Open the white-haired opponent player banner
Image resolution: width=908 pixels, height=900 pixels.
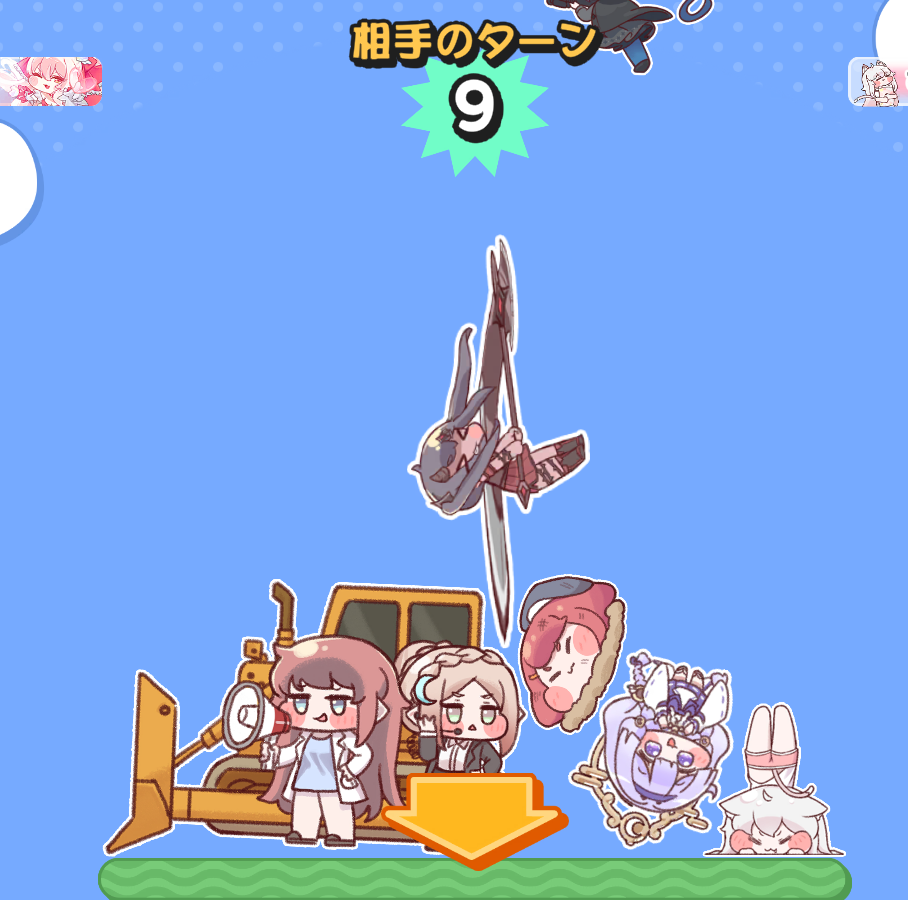click(878, 82)
